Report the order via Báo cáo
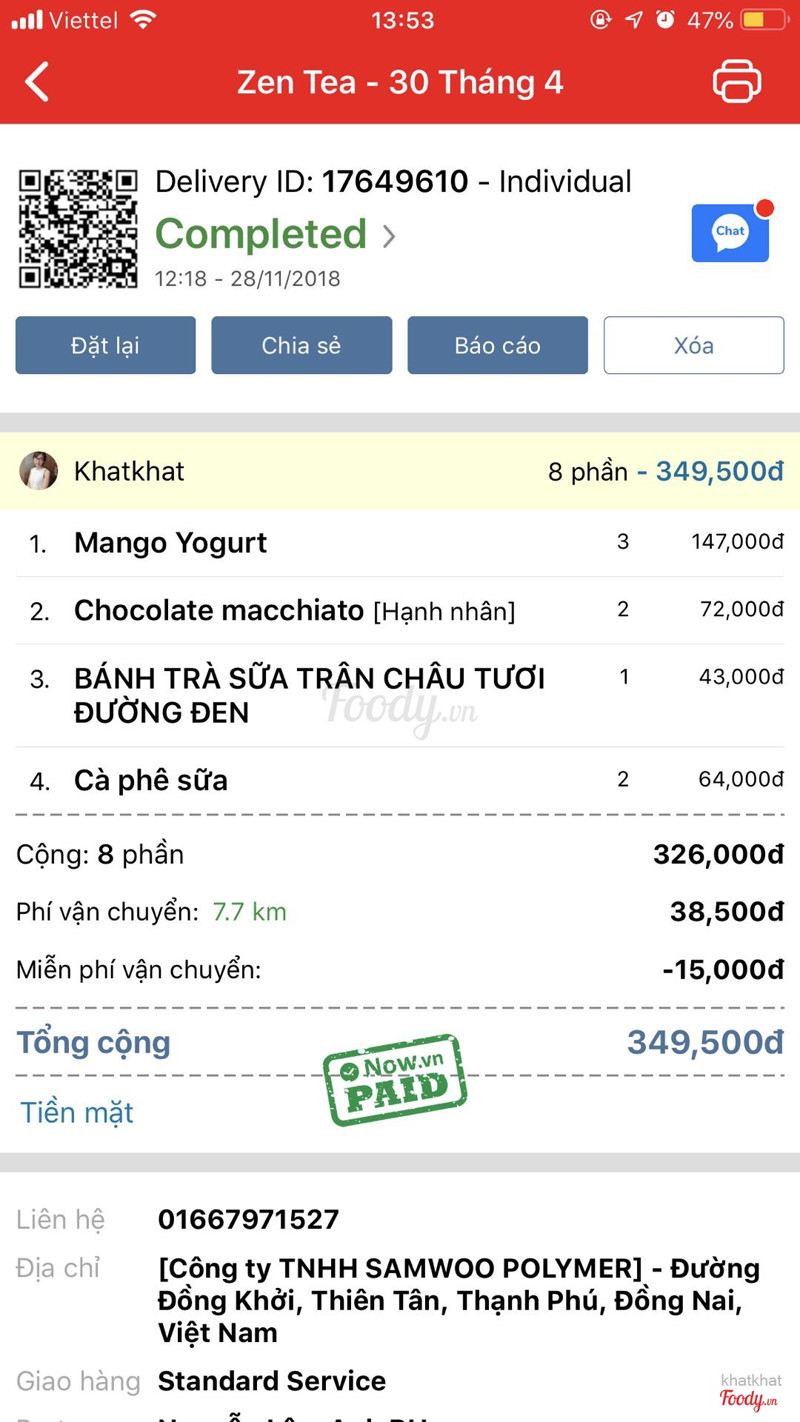The image size is (800, 1422). tap(497, 345)
